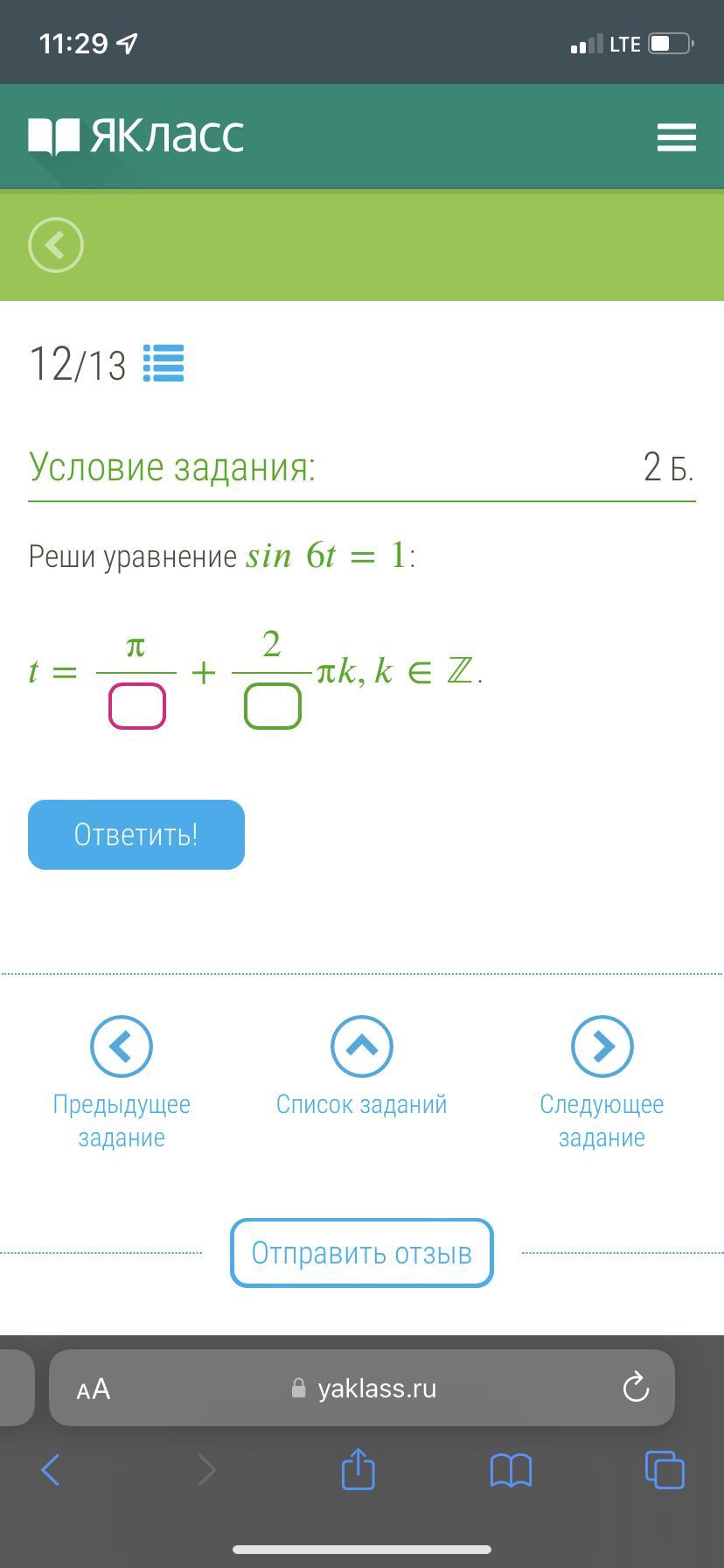The width and height of the screenshot is (724, 1568).
Task: Open Safari bookmarks
Action: pyautogui.click(x=512, y=1470)
